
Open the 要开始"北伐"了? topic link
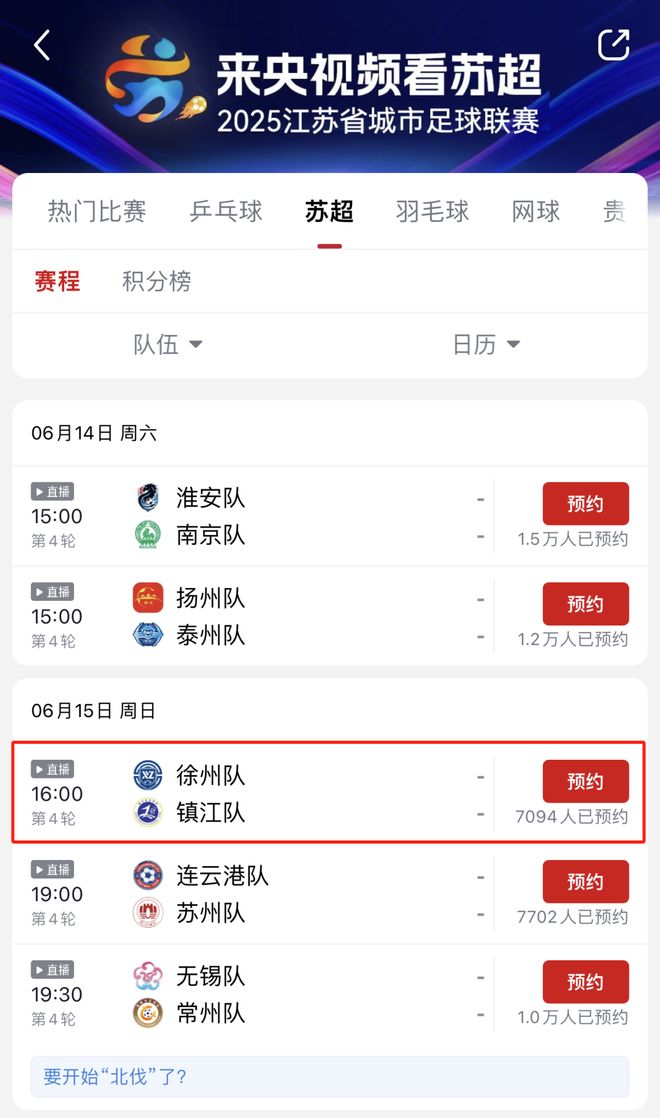[x=116, y=1077]
